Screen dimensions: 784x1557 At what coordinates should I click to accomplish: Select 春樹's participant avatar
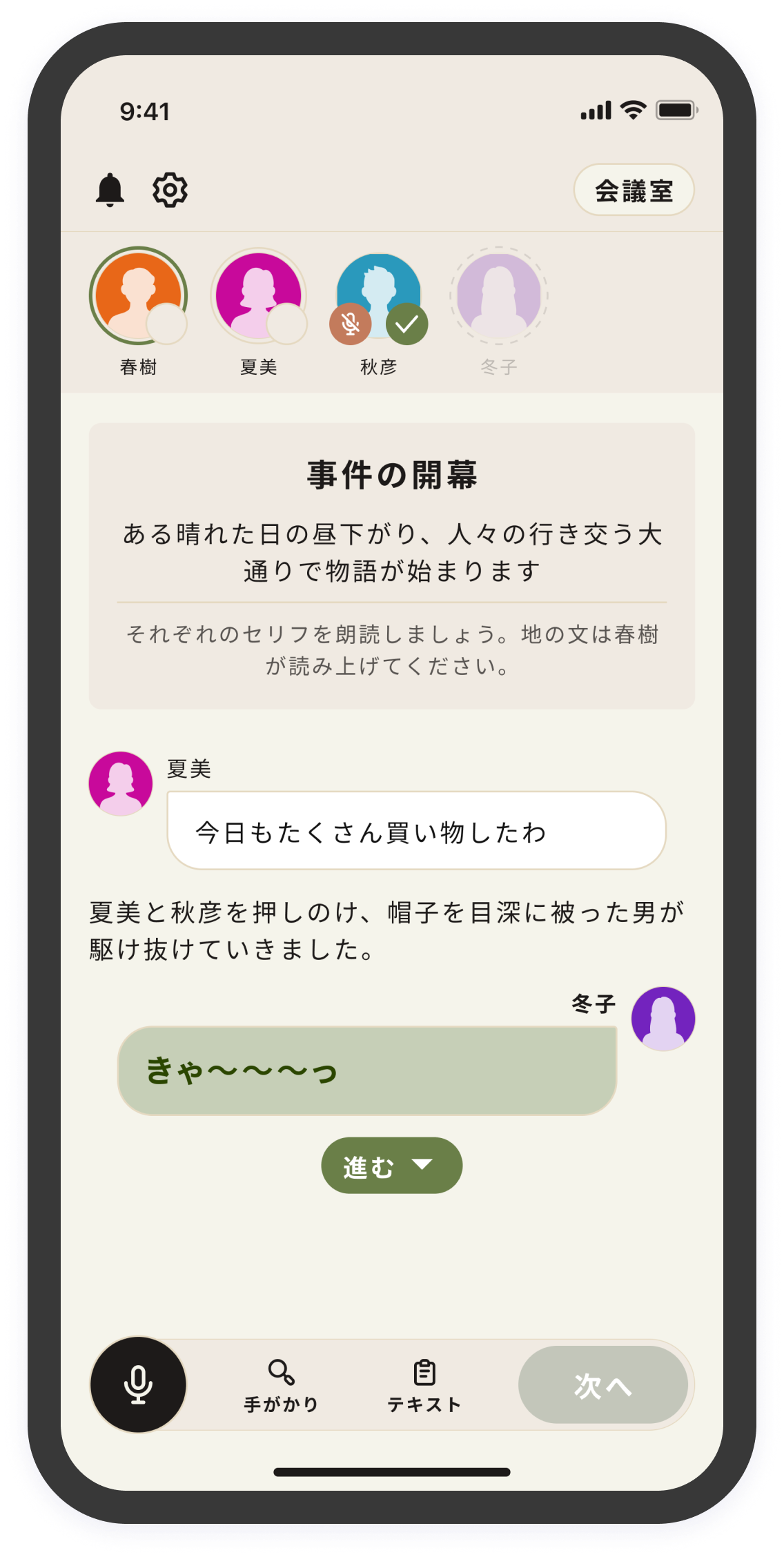[x=138, y=295]
